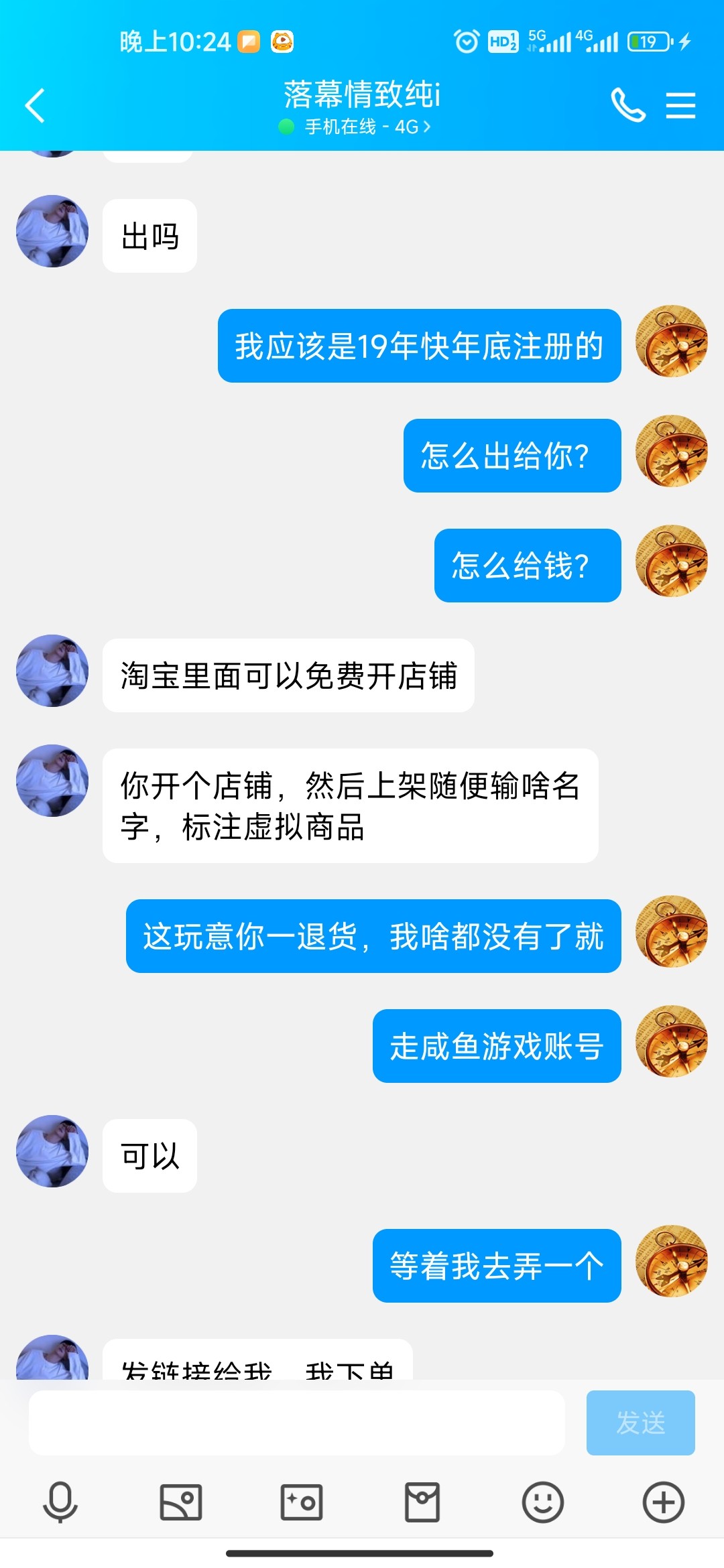Open chat settings via the hamburger menu icon
724x1568 pixels.
click(x=681, y=105)
